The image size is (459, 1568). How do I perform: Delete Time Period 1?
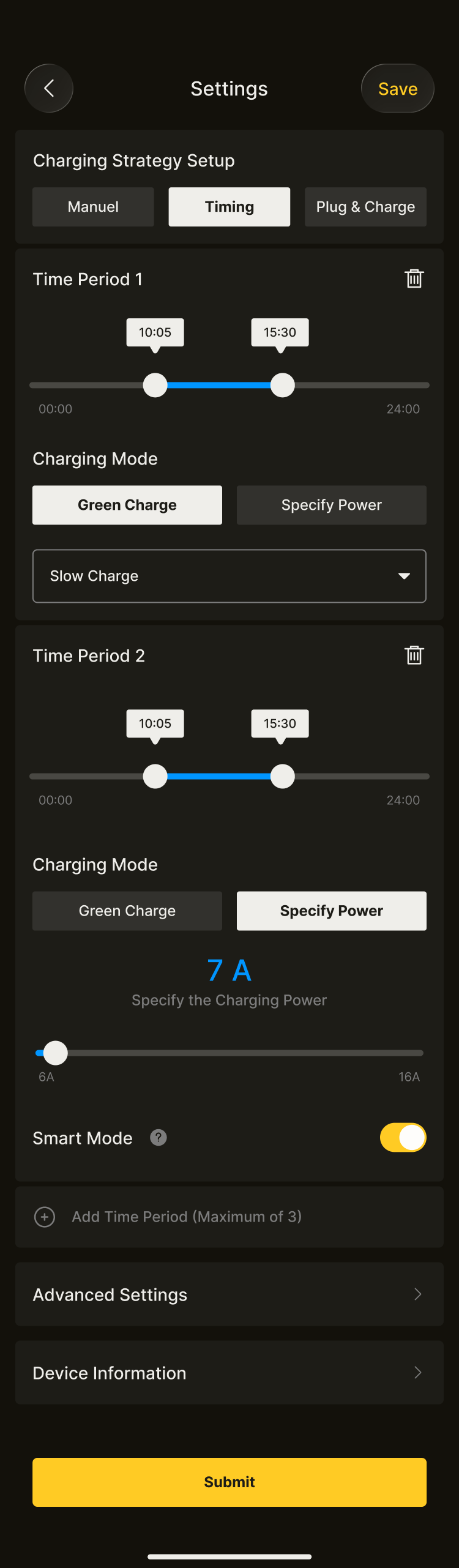[414, 278]
